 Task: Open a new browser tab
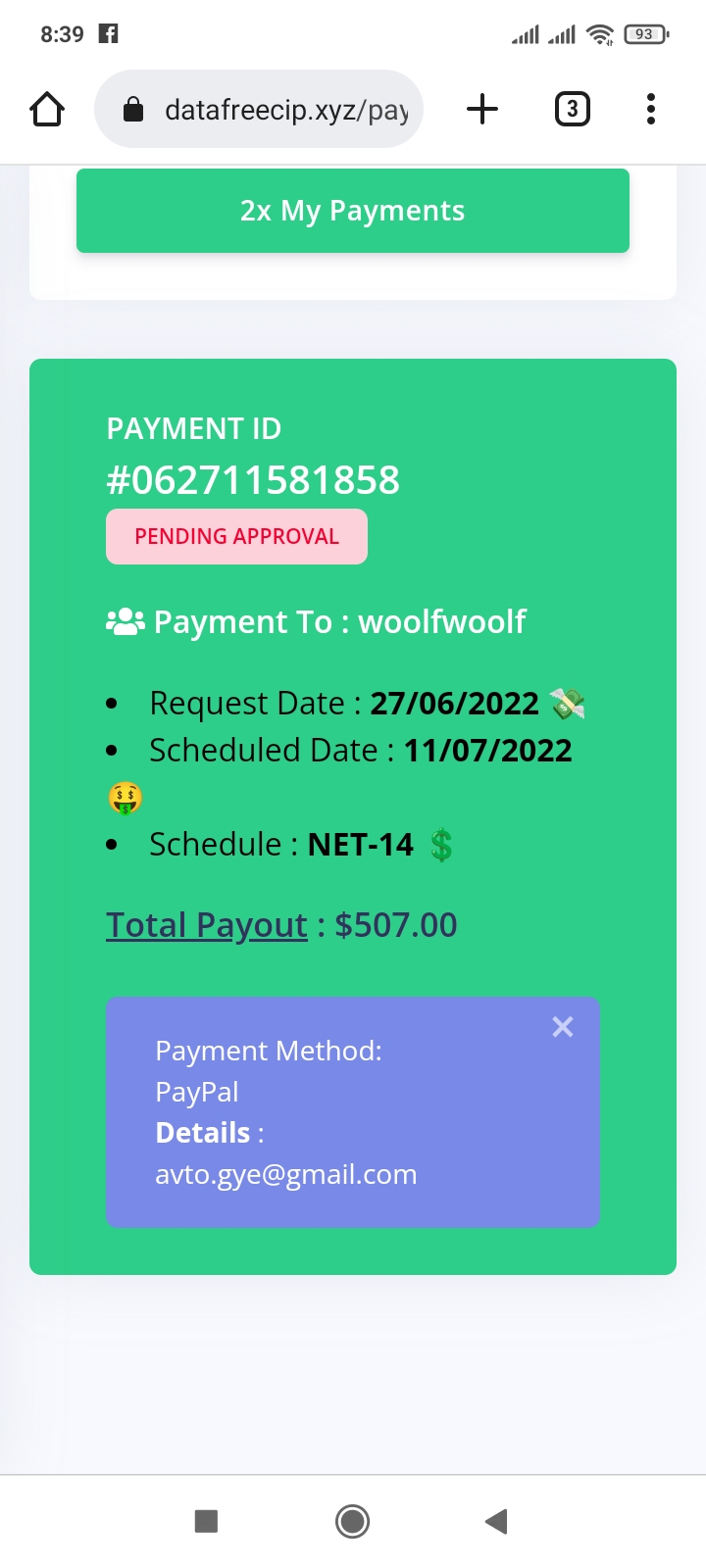point(481,109)
